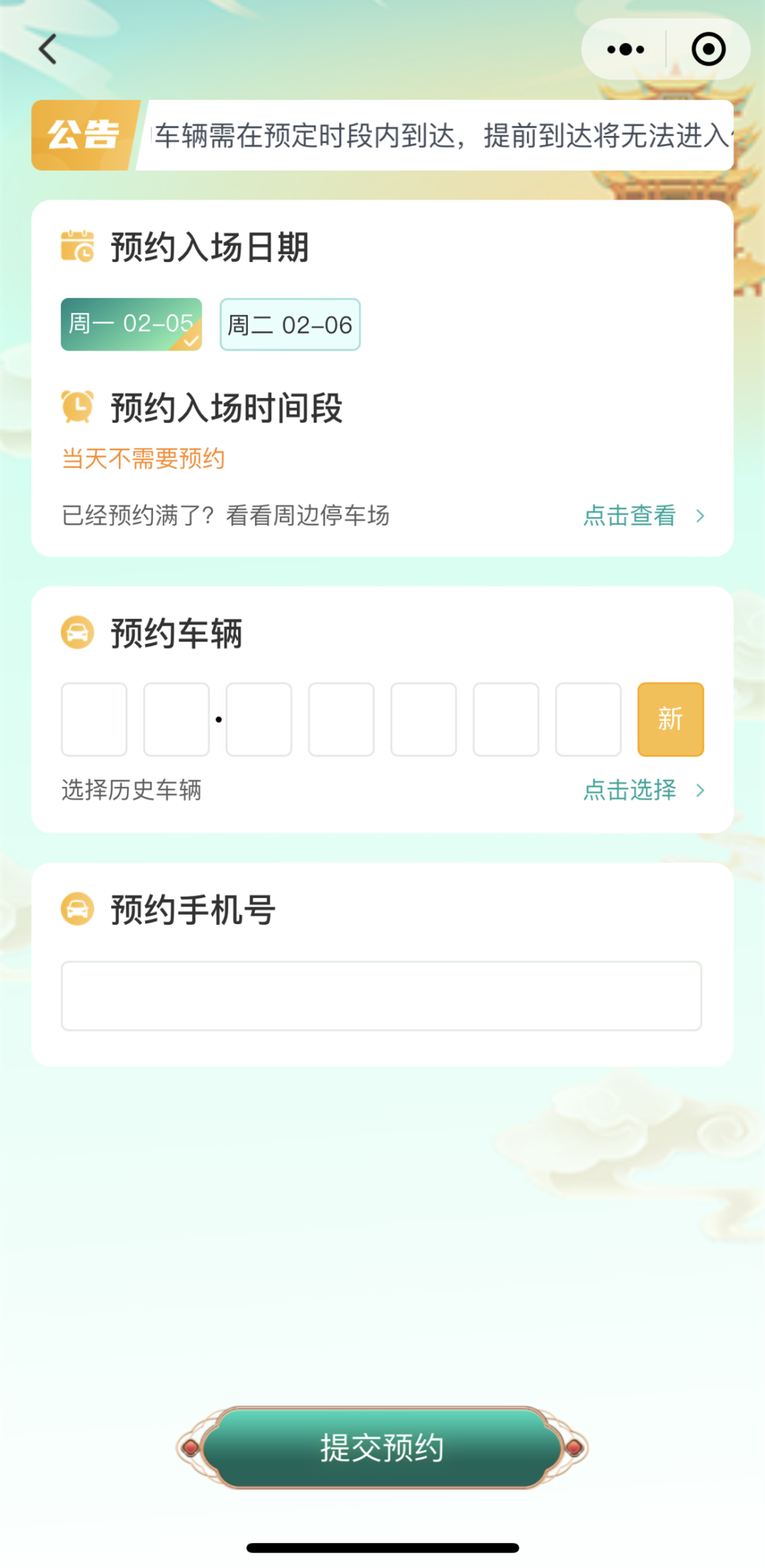
Task: Open the mini program more options menu
Action: (x=625, y=50)
